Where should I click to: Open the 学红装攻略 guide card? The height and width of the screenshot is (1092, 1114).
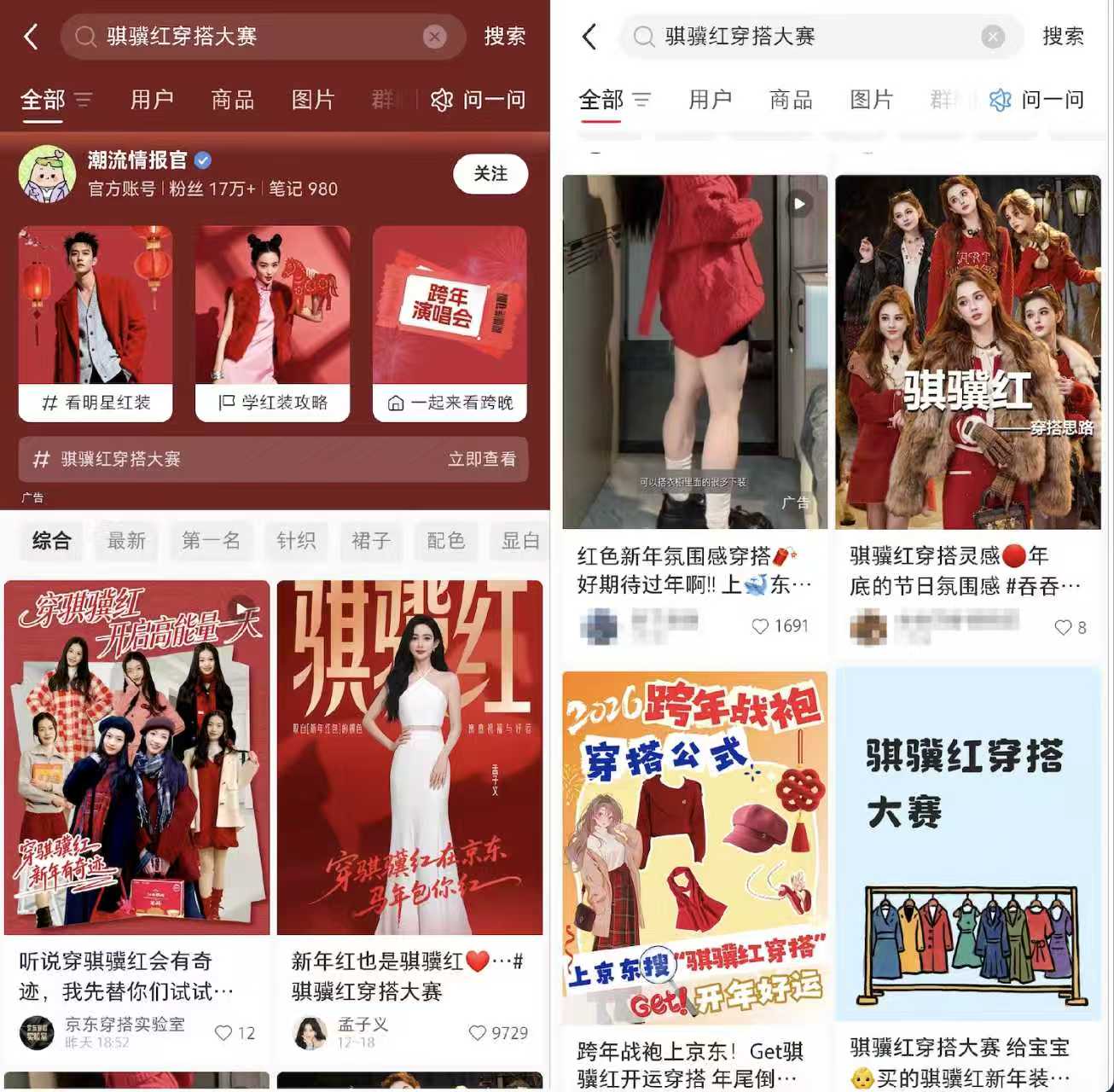[272, 323]
